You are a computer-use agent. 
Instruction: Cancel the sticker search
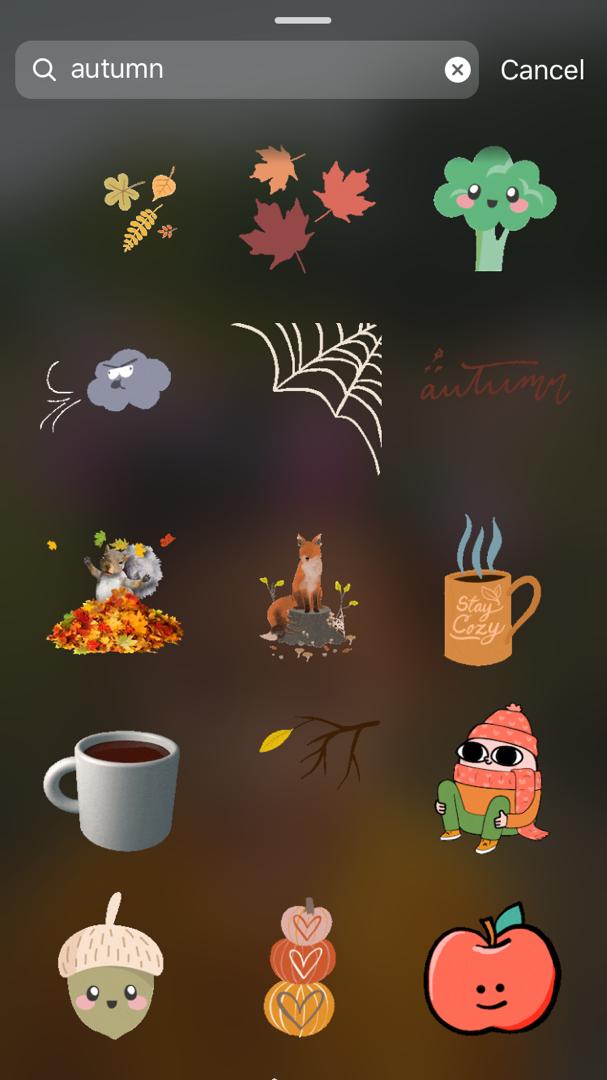tap(542, 70)
